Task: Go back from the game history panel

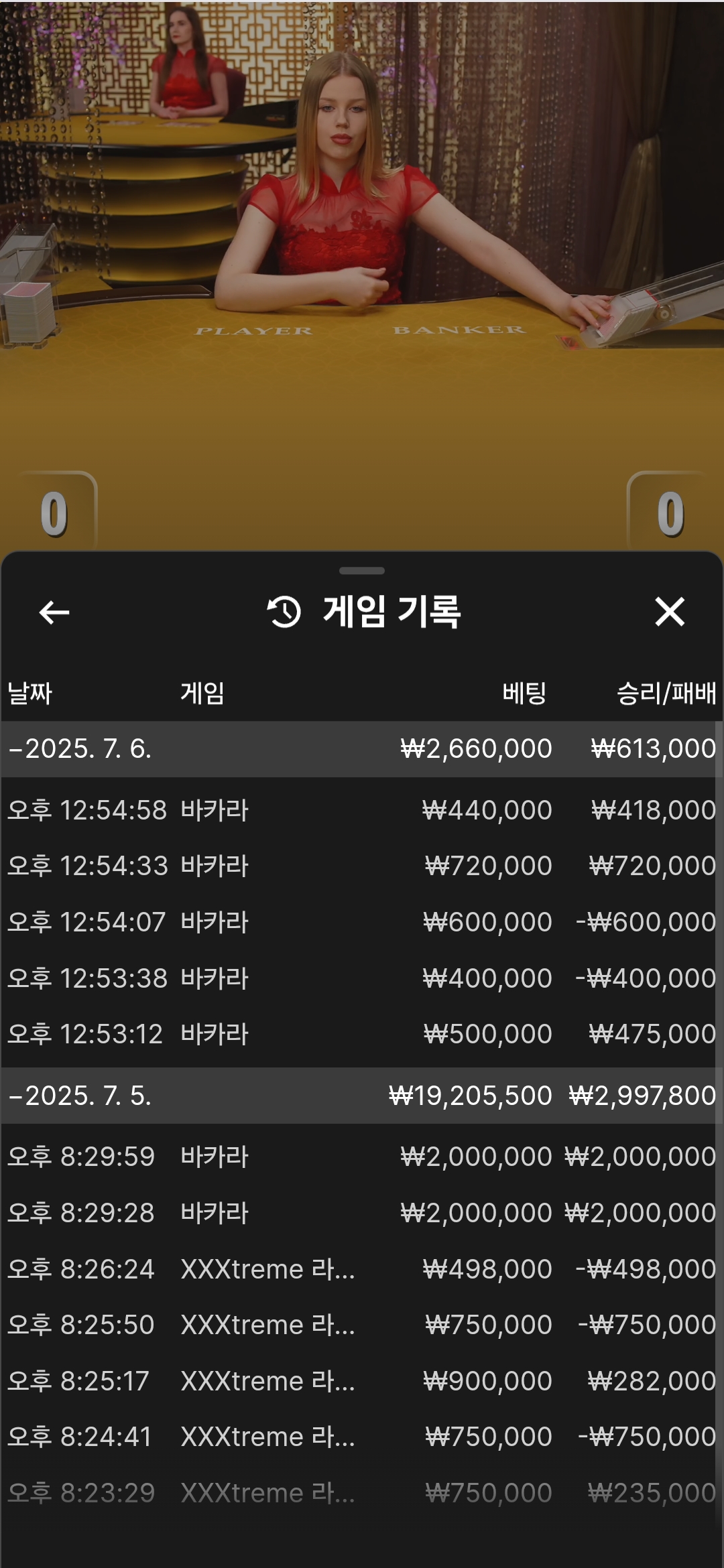Action: (54, 612)
